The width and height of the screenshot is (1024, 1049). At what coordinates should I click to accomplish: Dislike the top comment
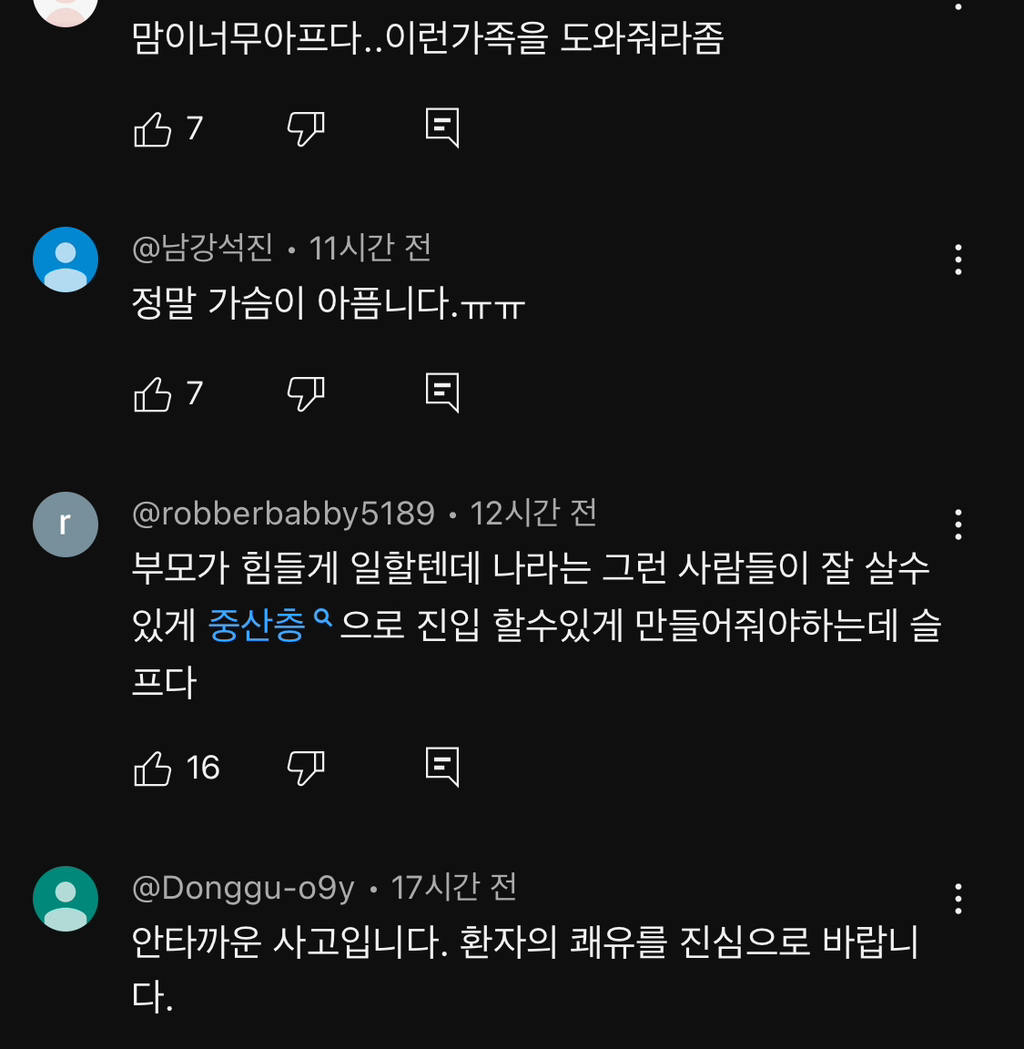[x=306, y=127]
